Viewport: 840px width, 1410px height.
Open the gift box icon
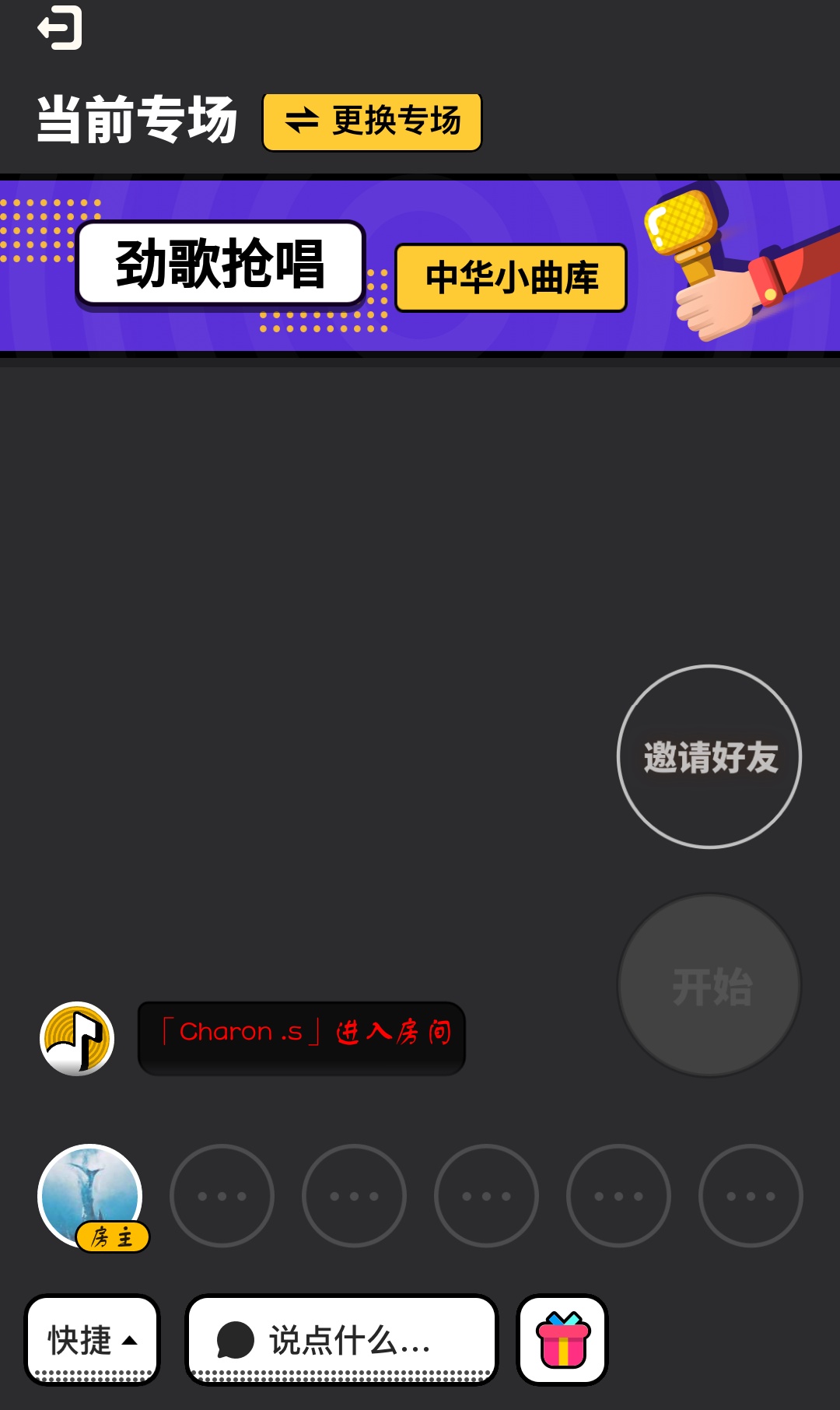562,1340
